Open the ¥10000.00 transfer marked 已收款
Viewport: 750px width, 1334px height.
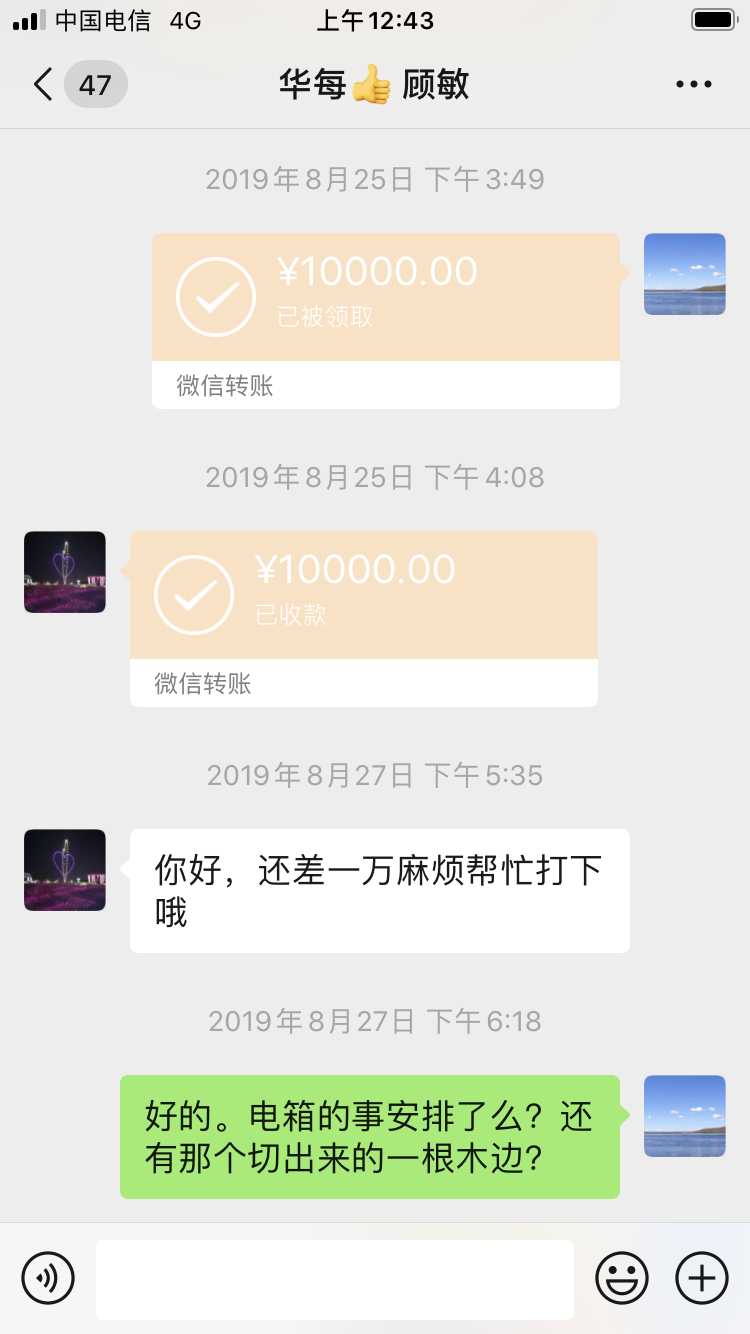pos(363,596)
